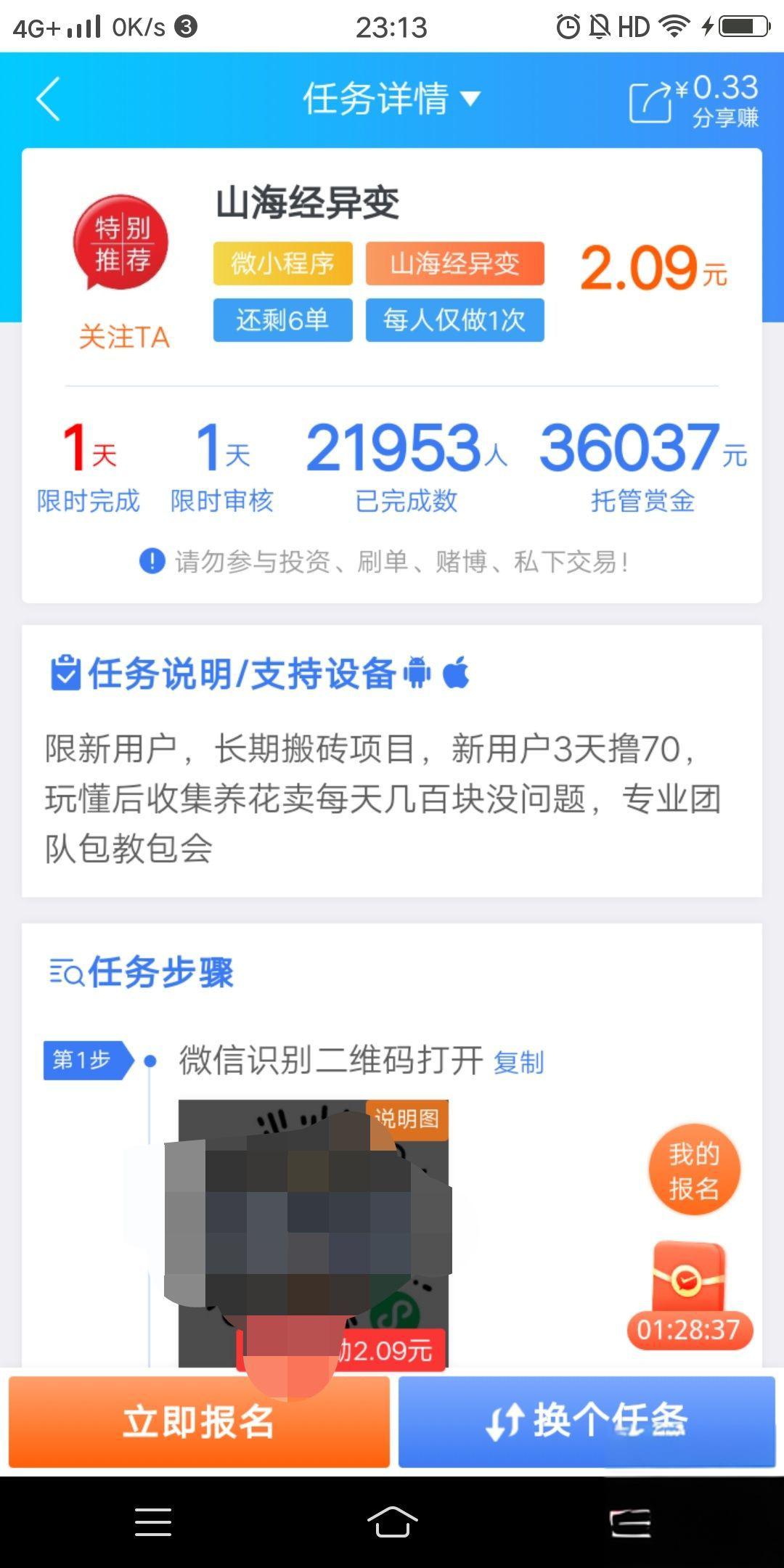
Task: Open 我的报名 floating button
Action: [x=694, y=1171]
